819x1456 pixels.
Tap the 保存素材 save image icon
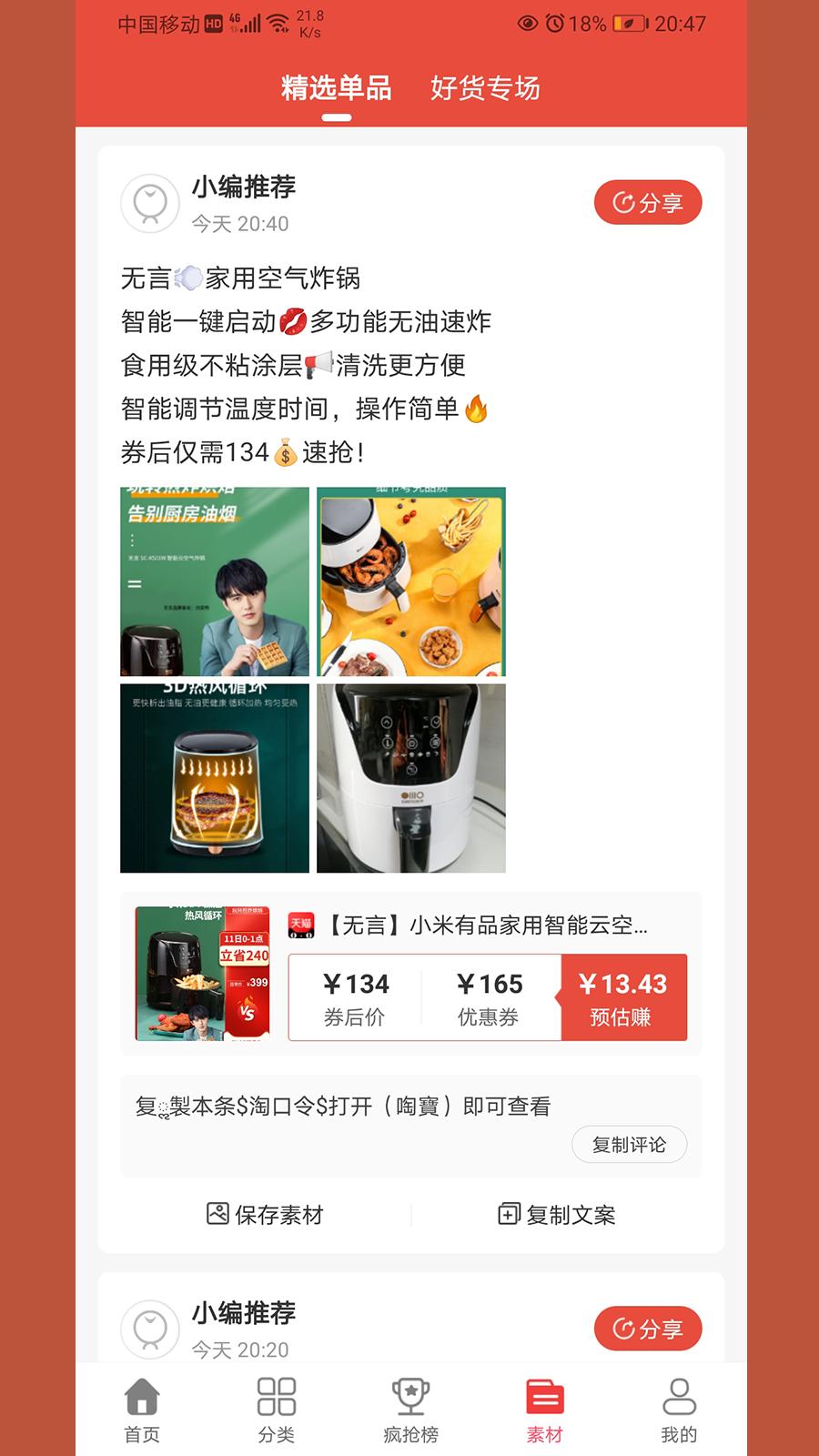click(x=215, y=1213)
